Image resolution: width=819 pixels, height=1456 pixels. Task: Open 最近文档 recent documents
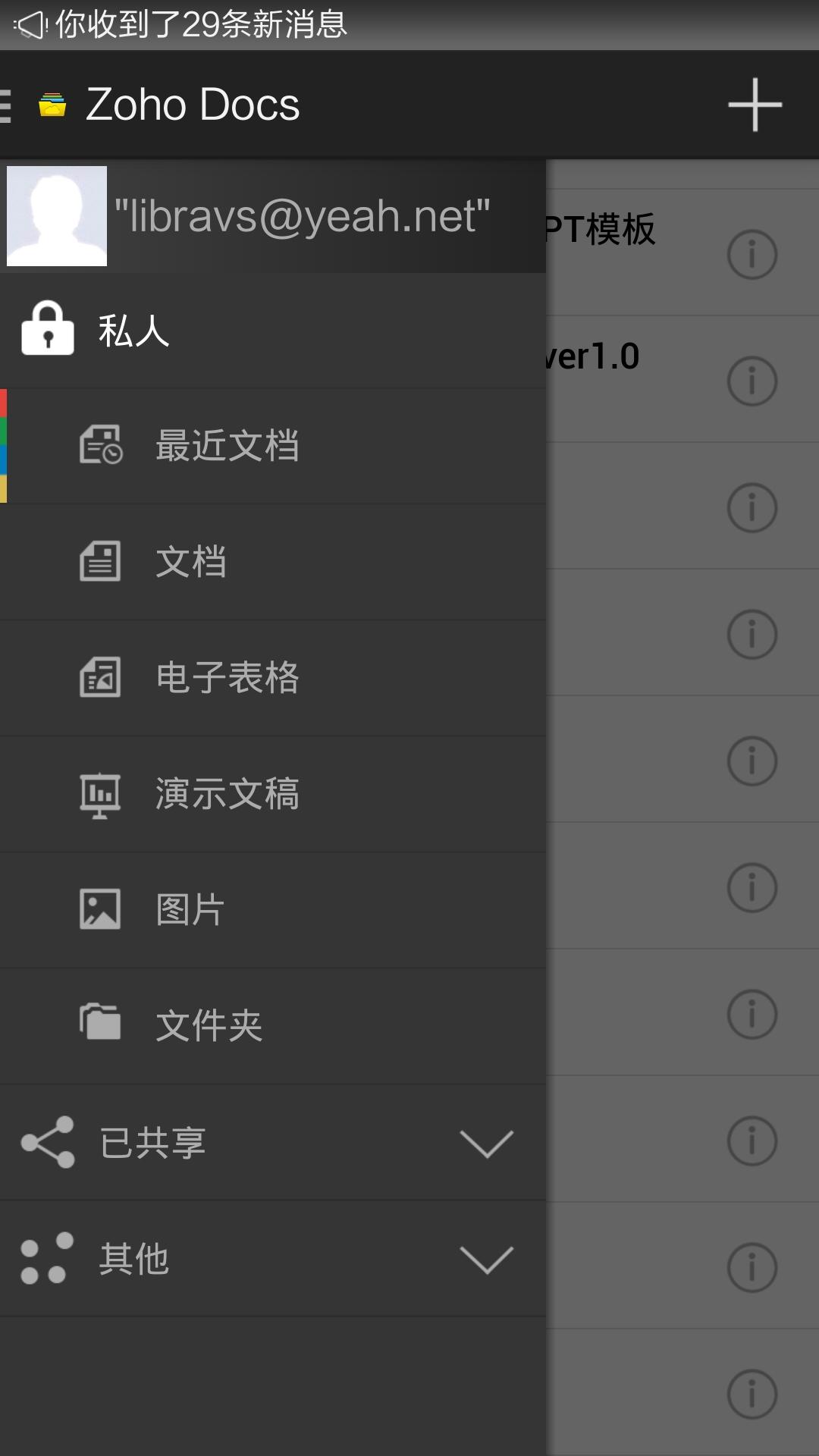[273, 446]
